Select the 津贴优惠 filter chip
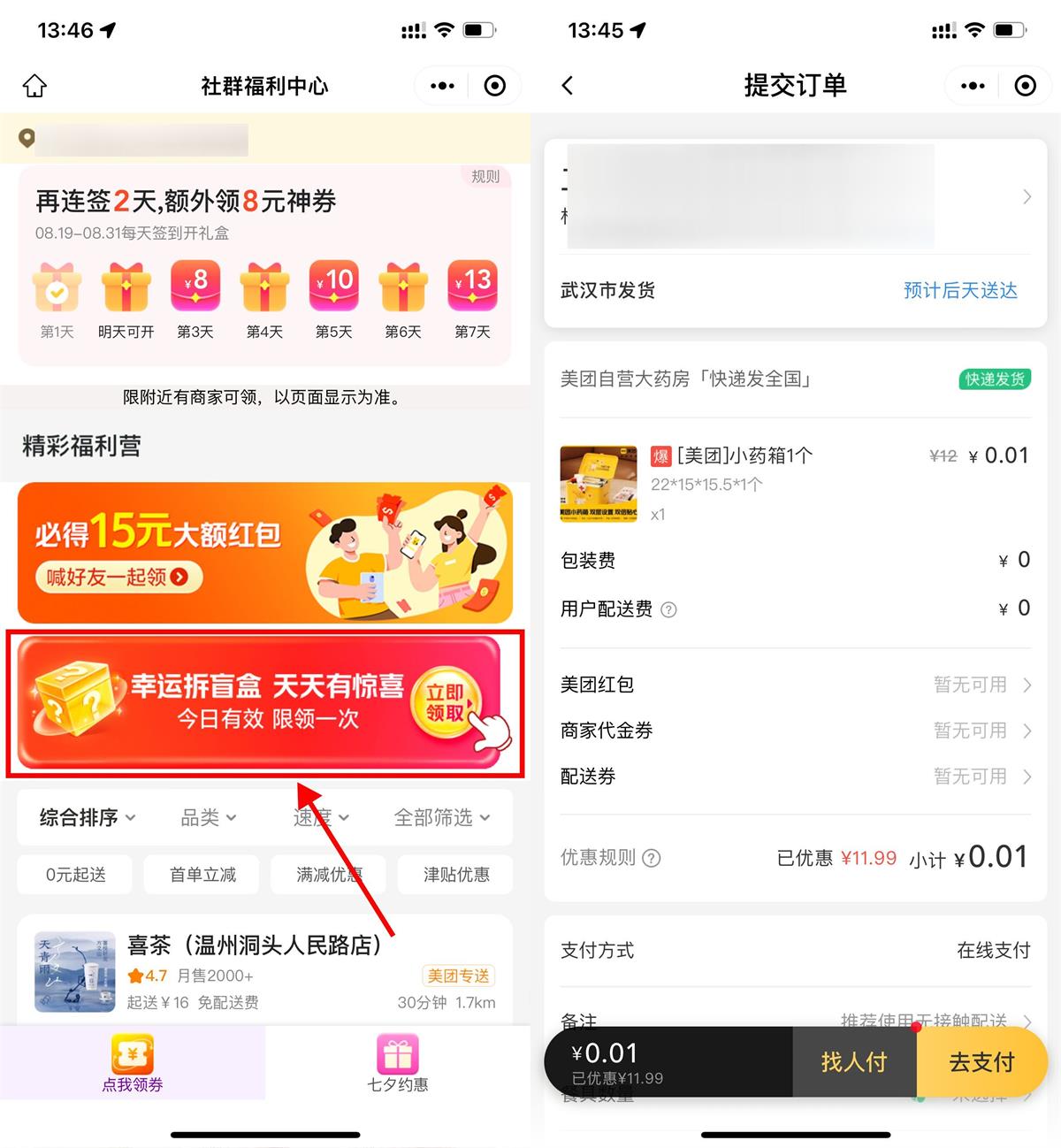This screenshot has height=1148, width=1061. (x=455, y=874)
